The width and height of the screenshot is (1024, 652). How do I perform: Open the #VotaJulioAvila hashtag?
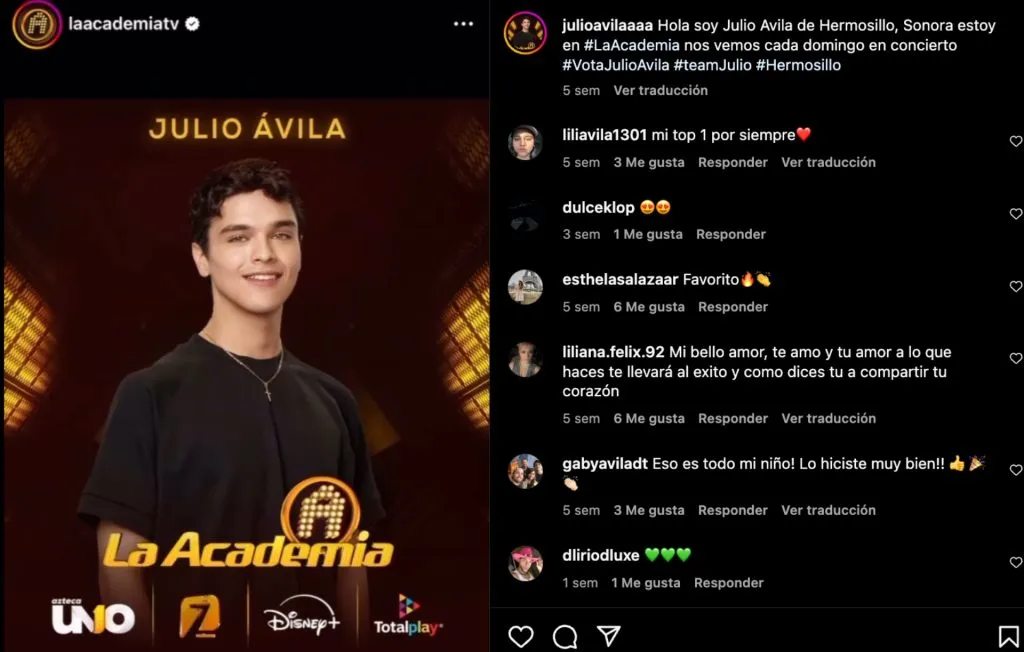click(x=614, y=65)
